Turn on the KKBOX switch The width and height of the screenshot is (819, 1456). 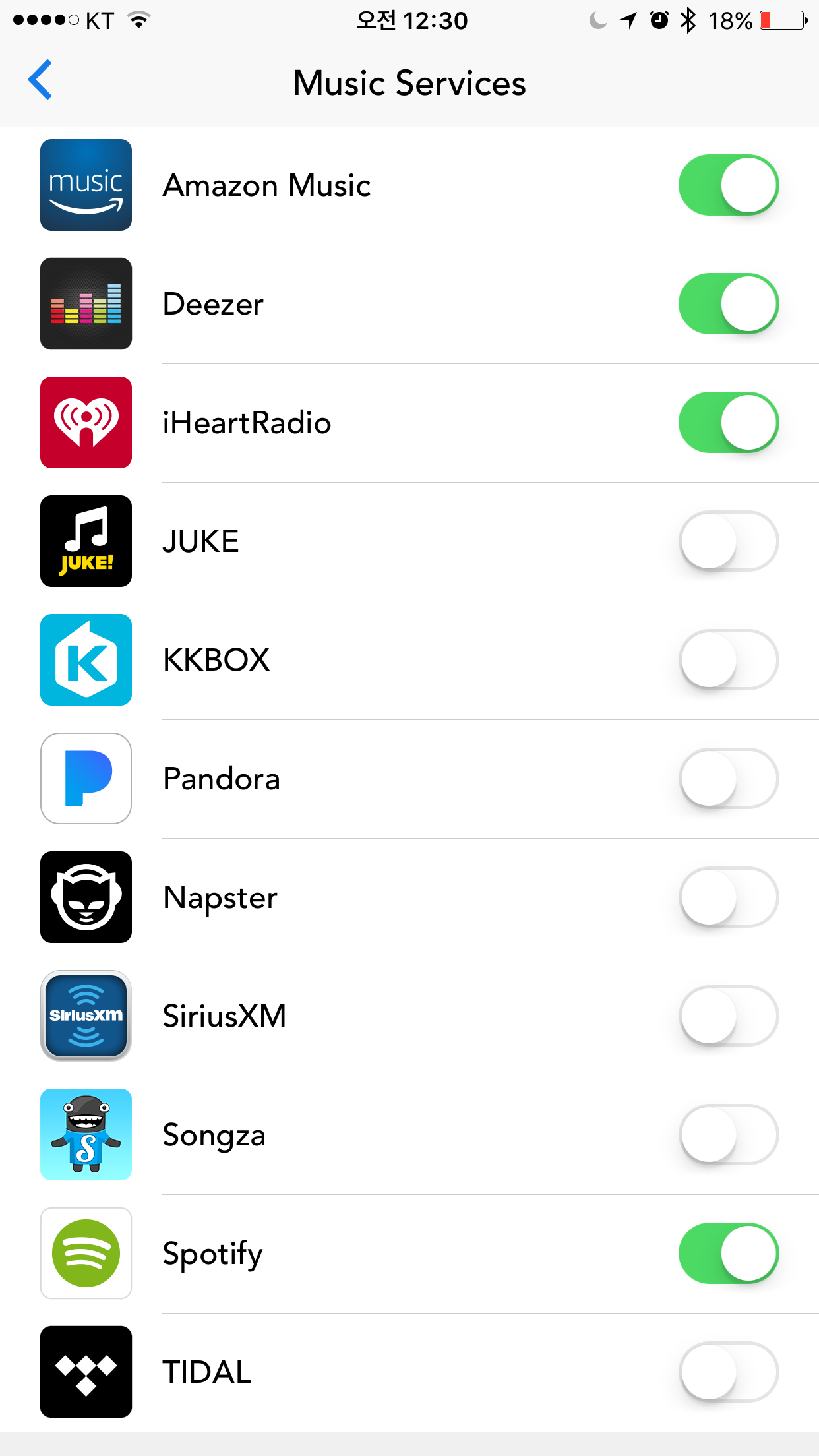[728, 660]
